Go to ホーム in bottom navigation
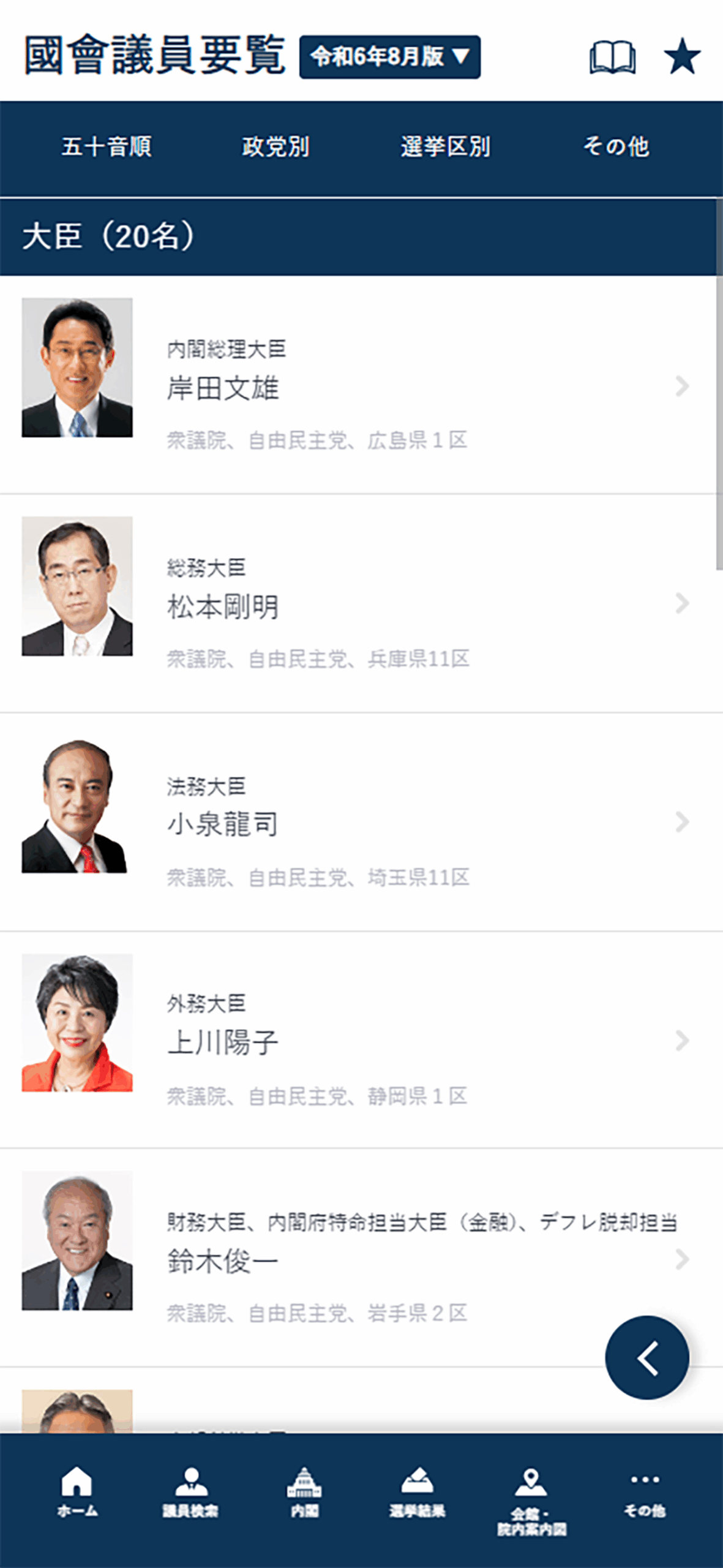 point(77,1492)
